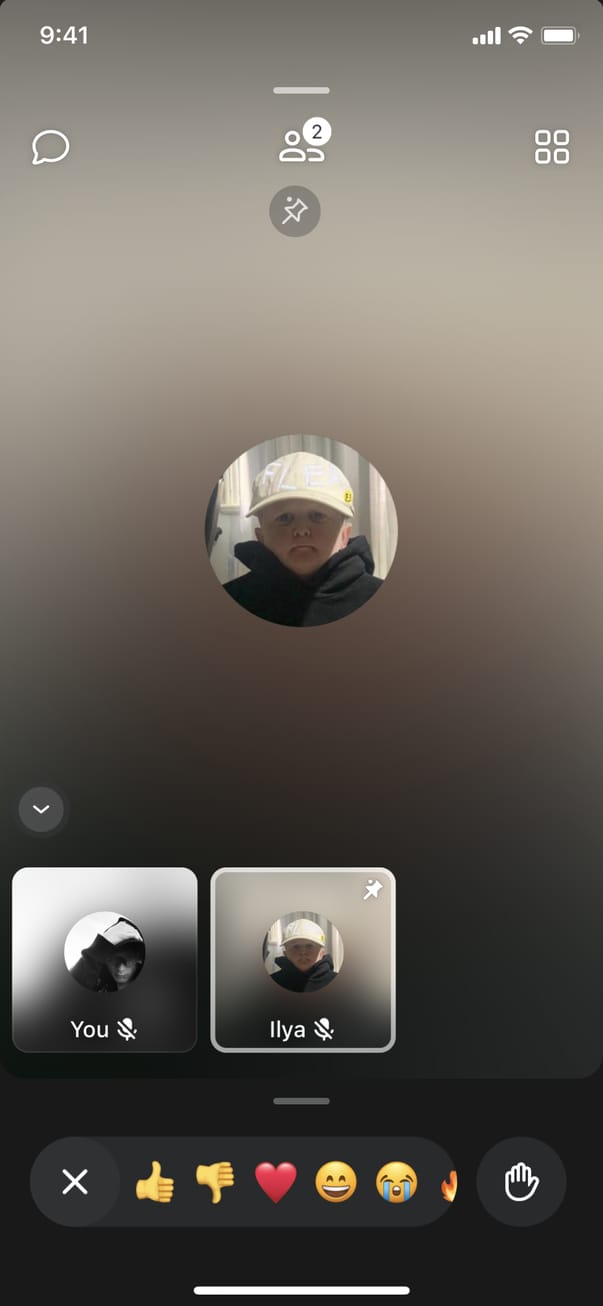Open the call chat icon
603x1306 pixels.
click(50, 148)
